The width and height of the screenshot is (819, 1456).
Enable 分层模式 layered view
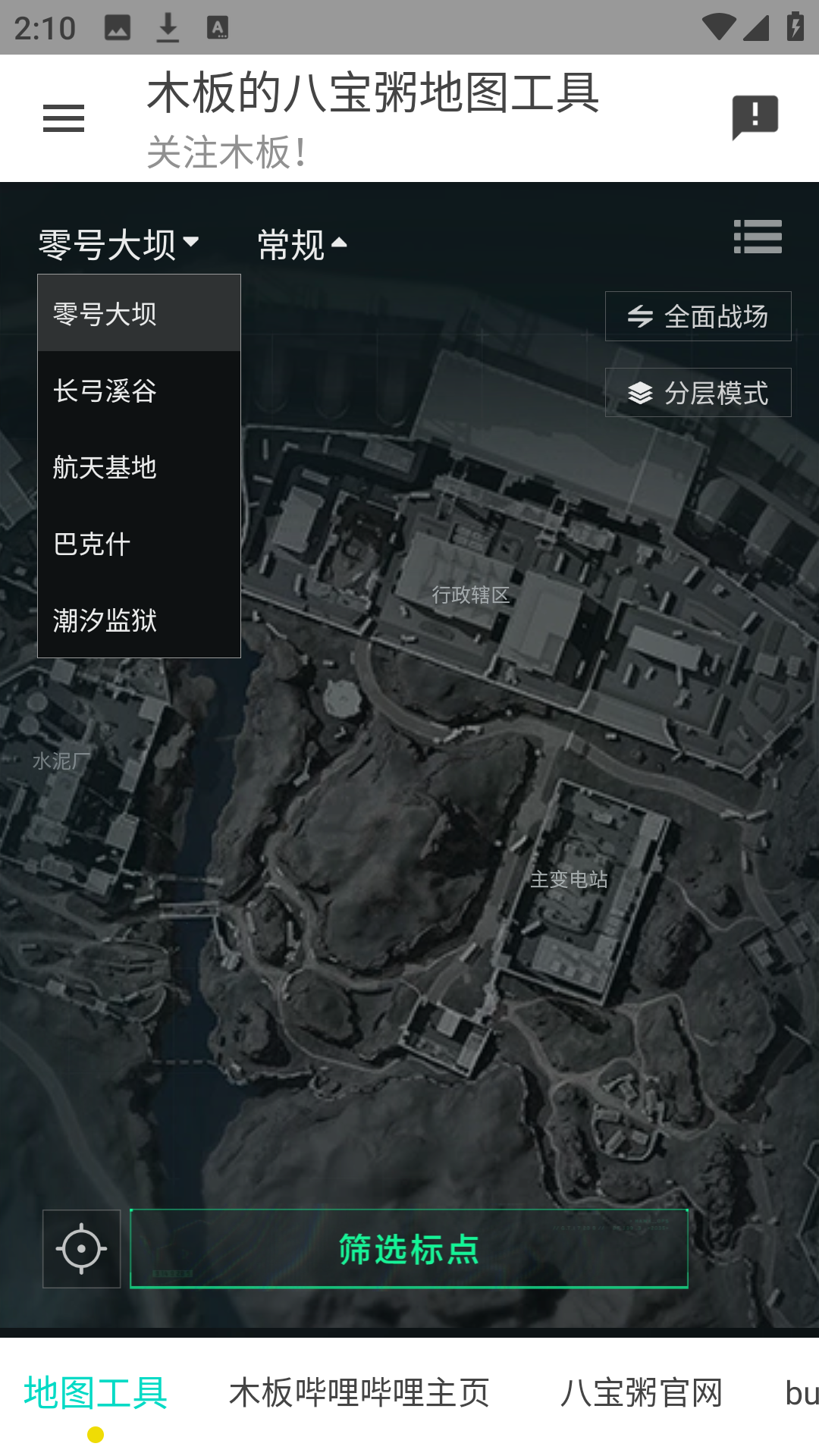click(x=697, y=393)
